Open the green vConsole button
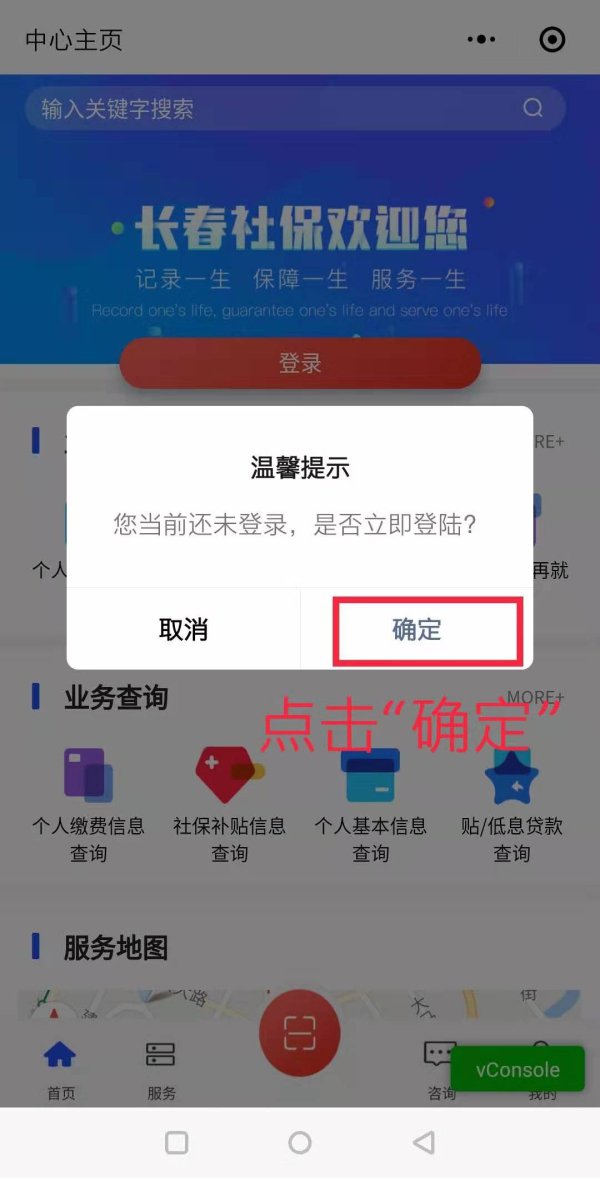 pyautogui.click(x=517, y=1069)
